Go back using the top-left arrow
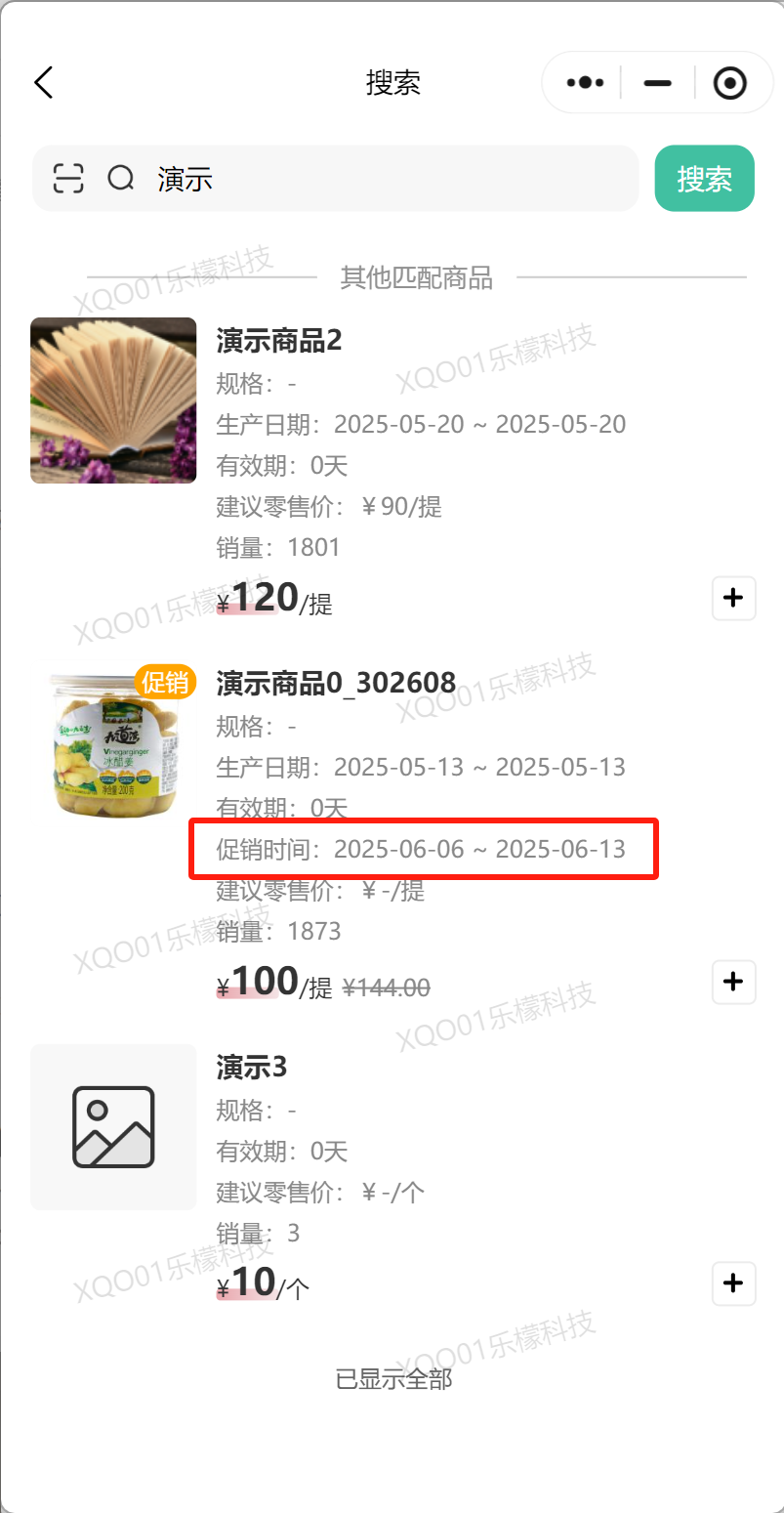Viewport: 784px width, 1513px height. click(43, 83)
